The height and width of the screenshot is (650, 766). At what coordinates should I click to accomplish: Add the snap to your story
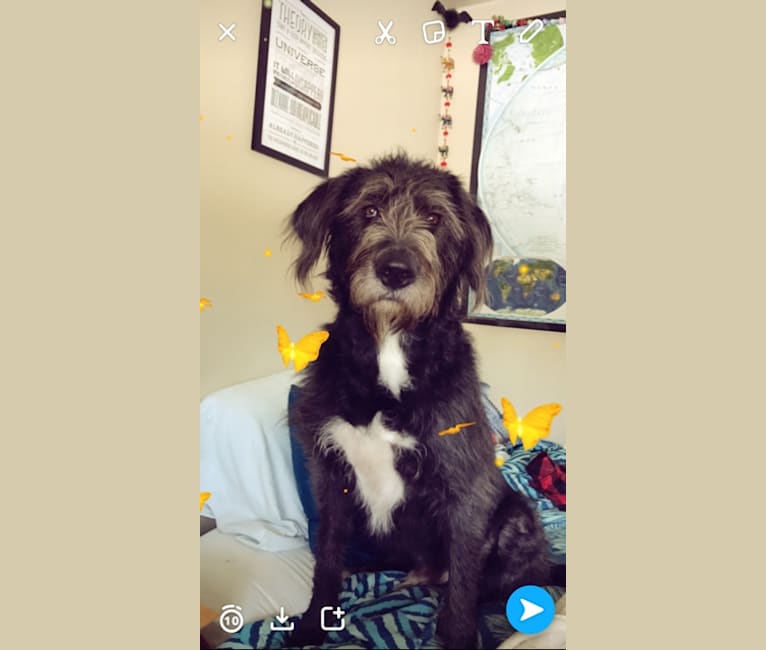[332, 618]
